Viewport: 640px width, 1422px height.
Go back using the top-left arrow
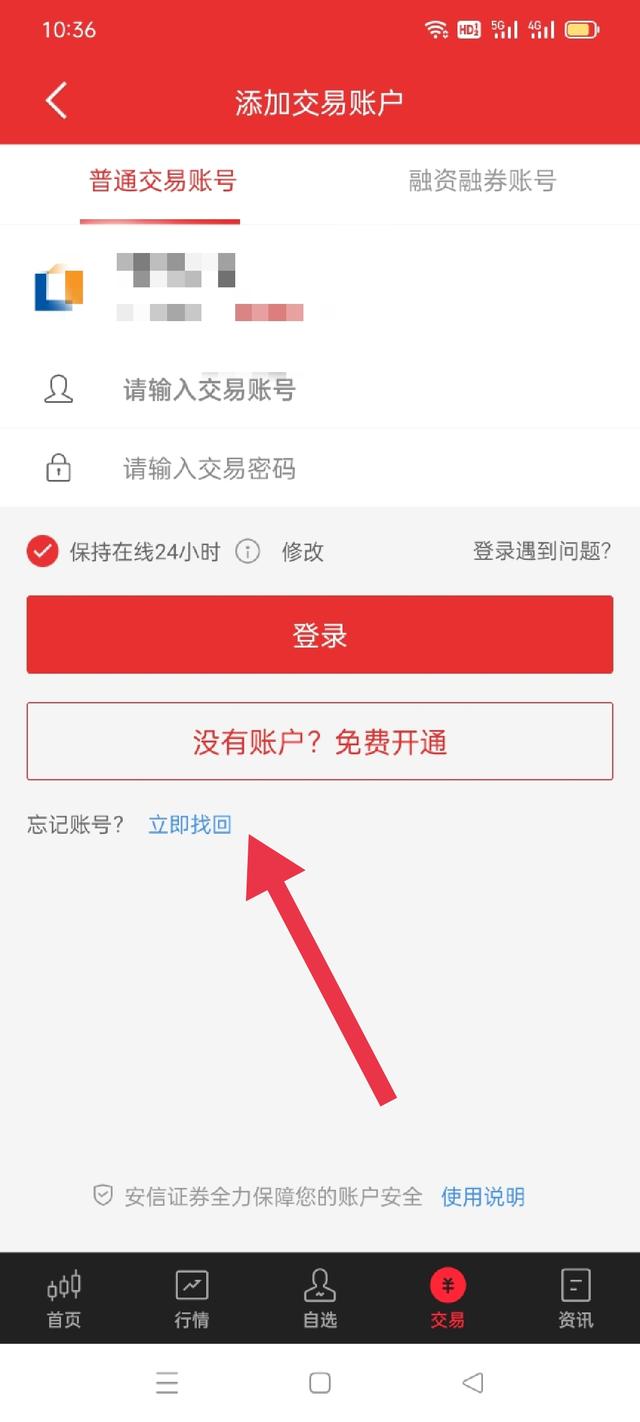(56, 101)
